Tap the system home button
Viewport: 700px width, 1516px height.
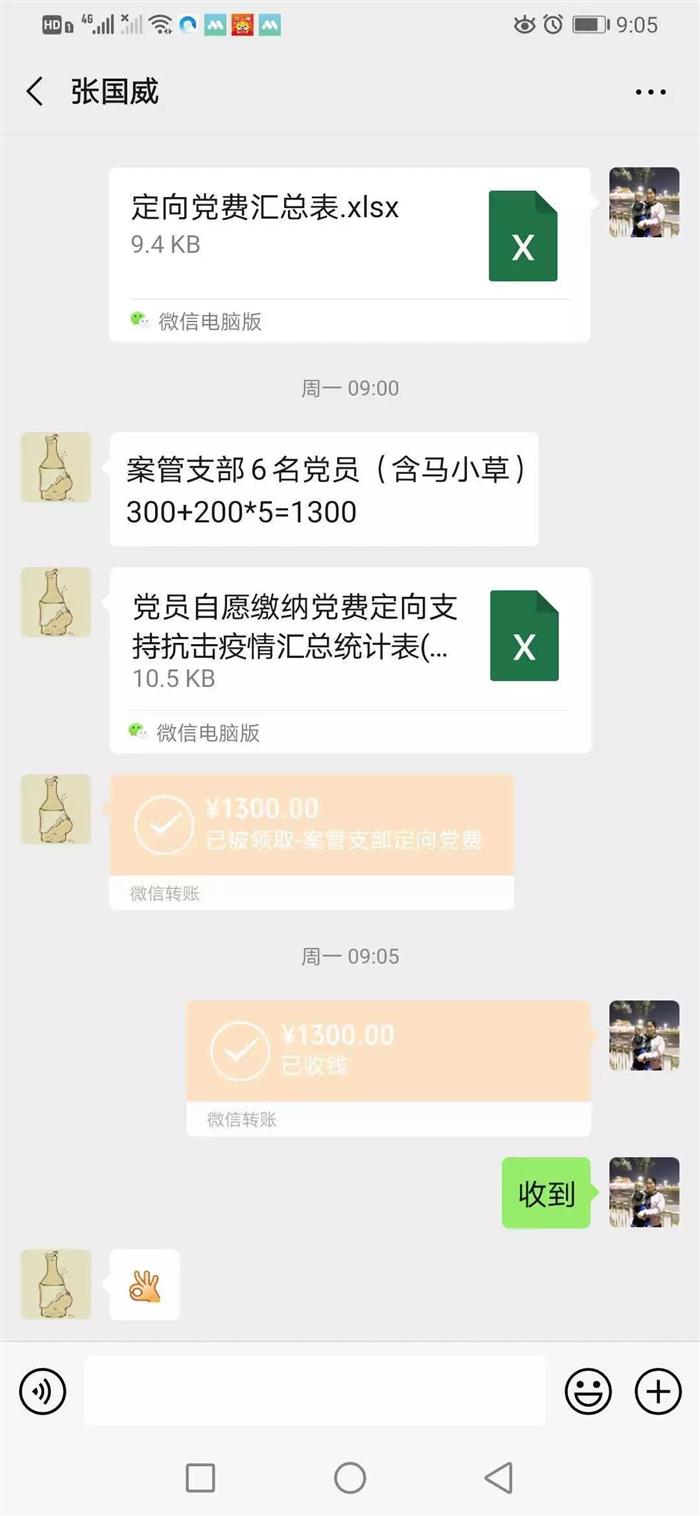click(x=349, y=1477)
